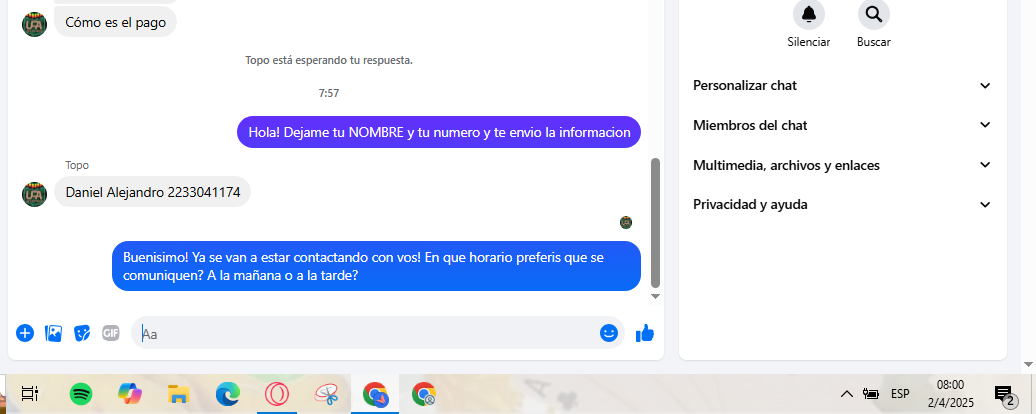
Task: Send a thumbs-up like
Action: (645, 333)
